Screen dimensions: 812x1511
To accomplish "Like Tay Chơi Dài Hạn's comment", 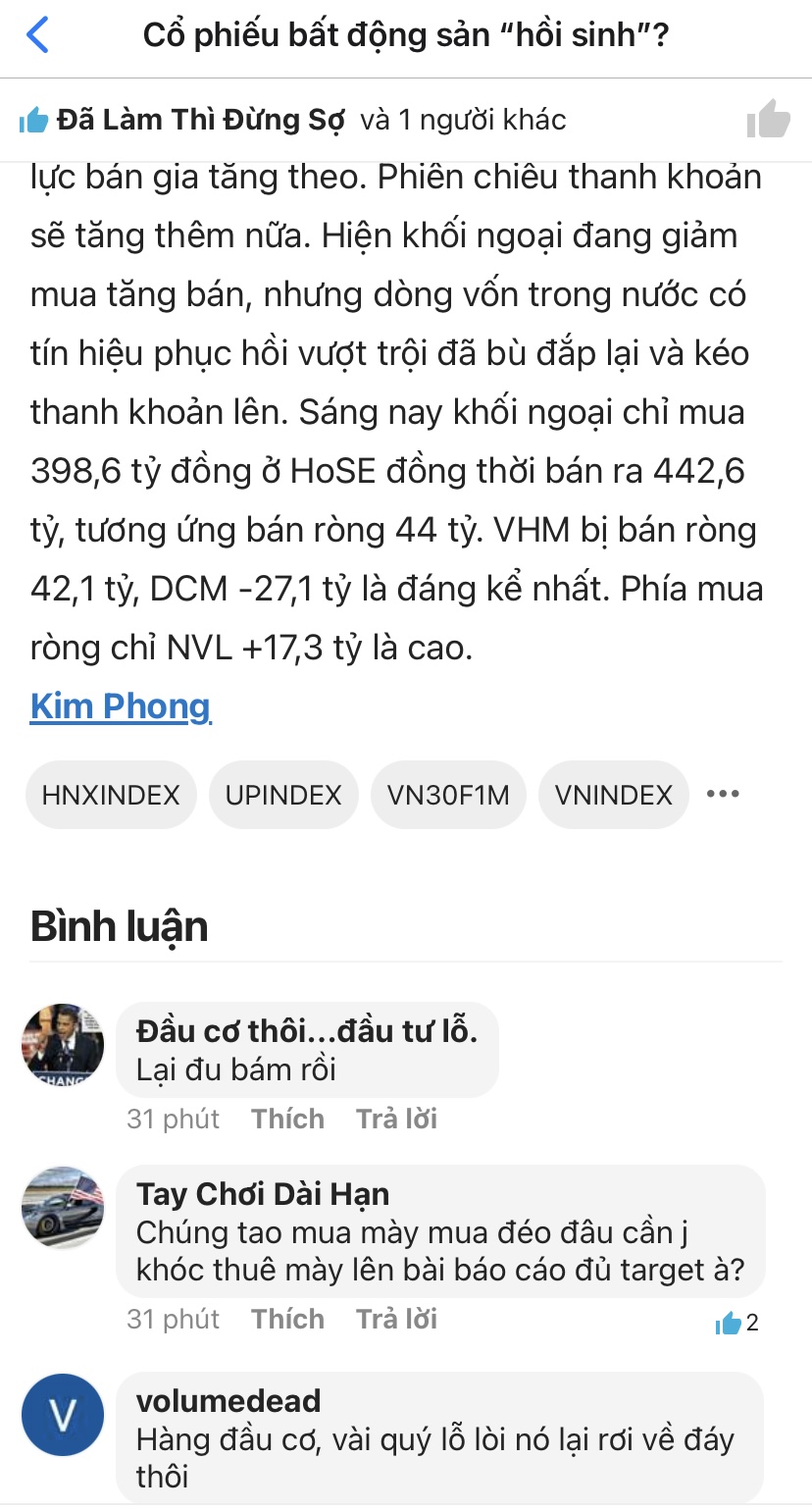I will pyautogui.click(x=287, y=1319).
